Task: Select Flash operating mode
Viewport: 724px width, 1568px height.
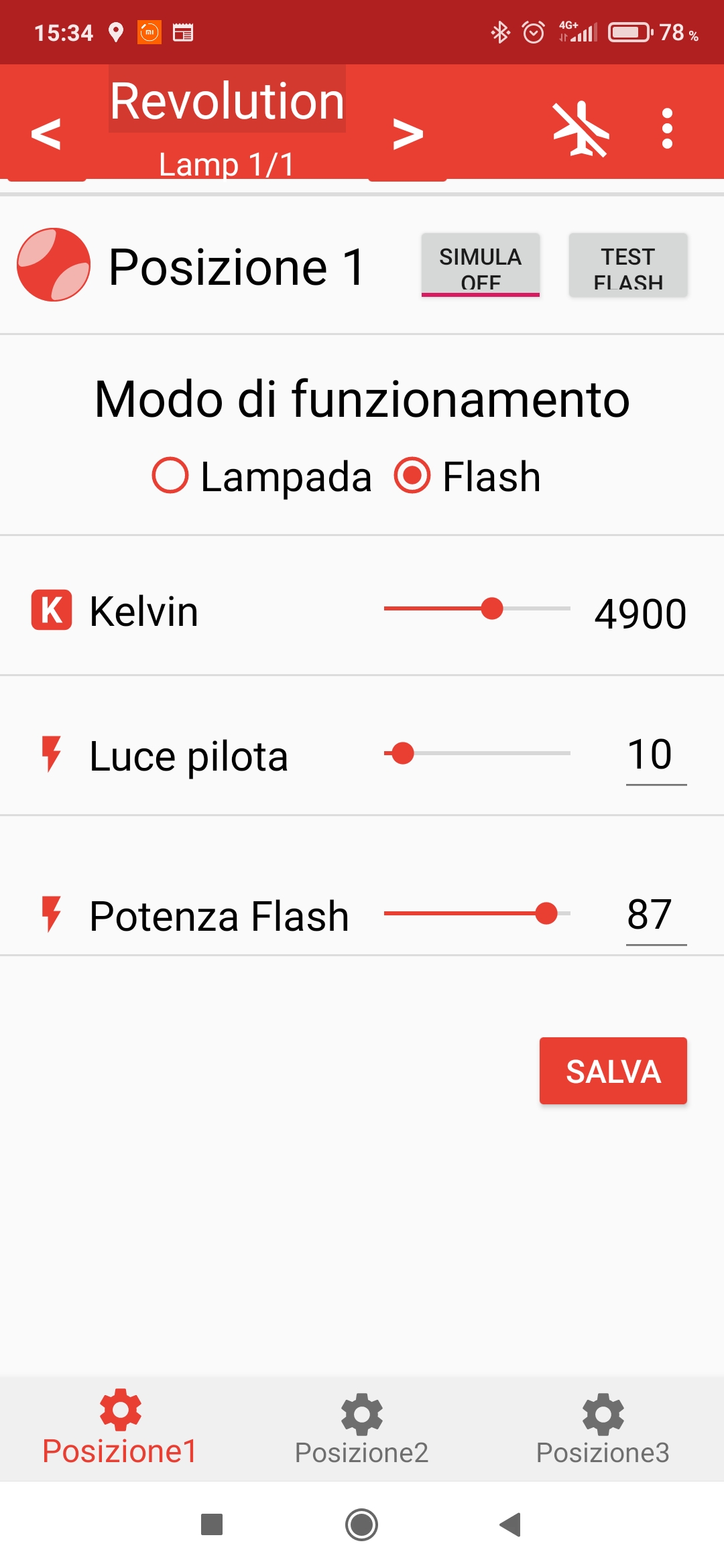Action: click(468, 476)
